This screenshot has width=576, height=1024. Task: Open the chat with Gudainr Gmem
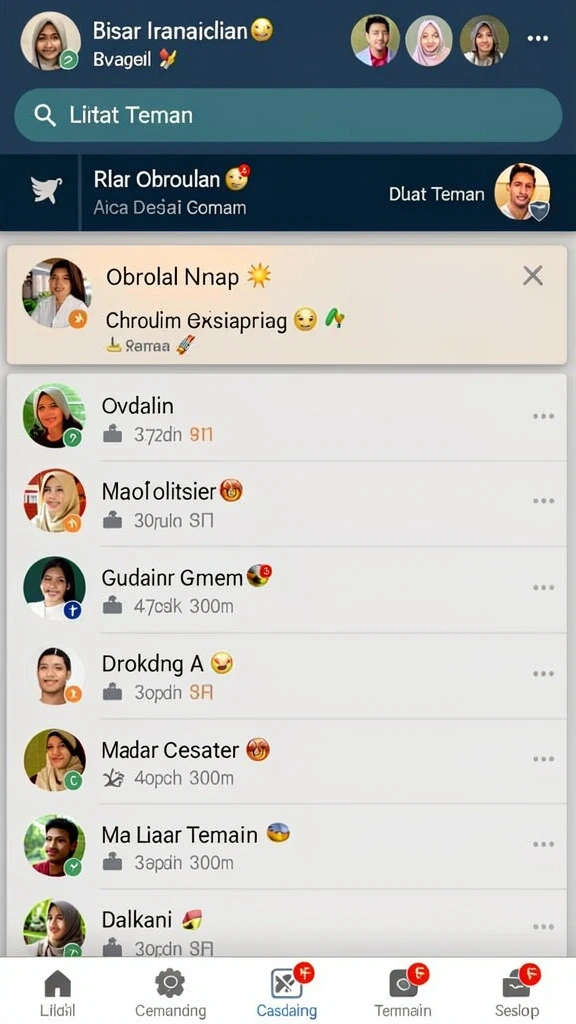pyautogui.click(x=287, y=590)
